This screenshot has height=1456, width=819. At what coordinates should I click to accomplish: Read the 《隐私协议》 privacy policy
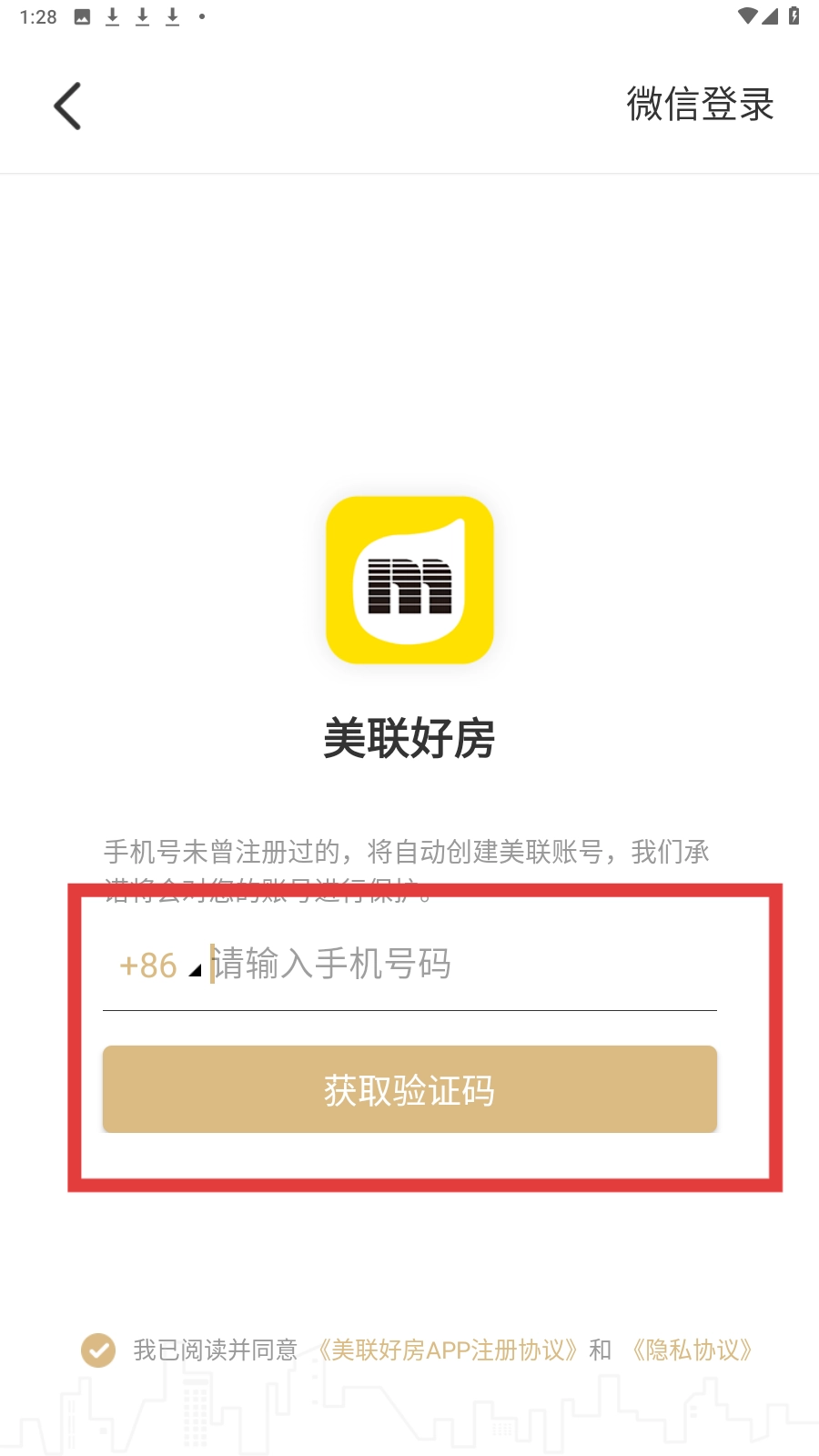click(x=692, y=1350)
